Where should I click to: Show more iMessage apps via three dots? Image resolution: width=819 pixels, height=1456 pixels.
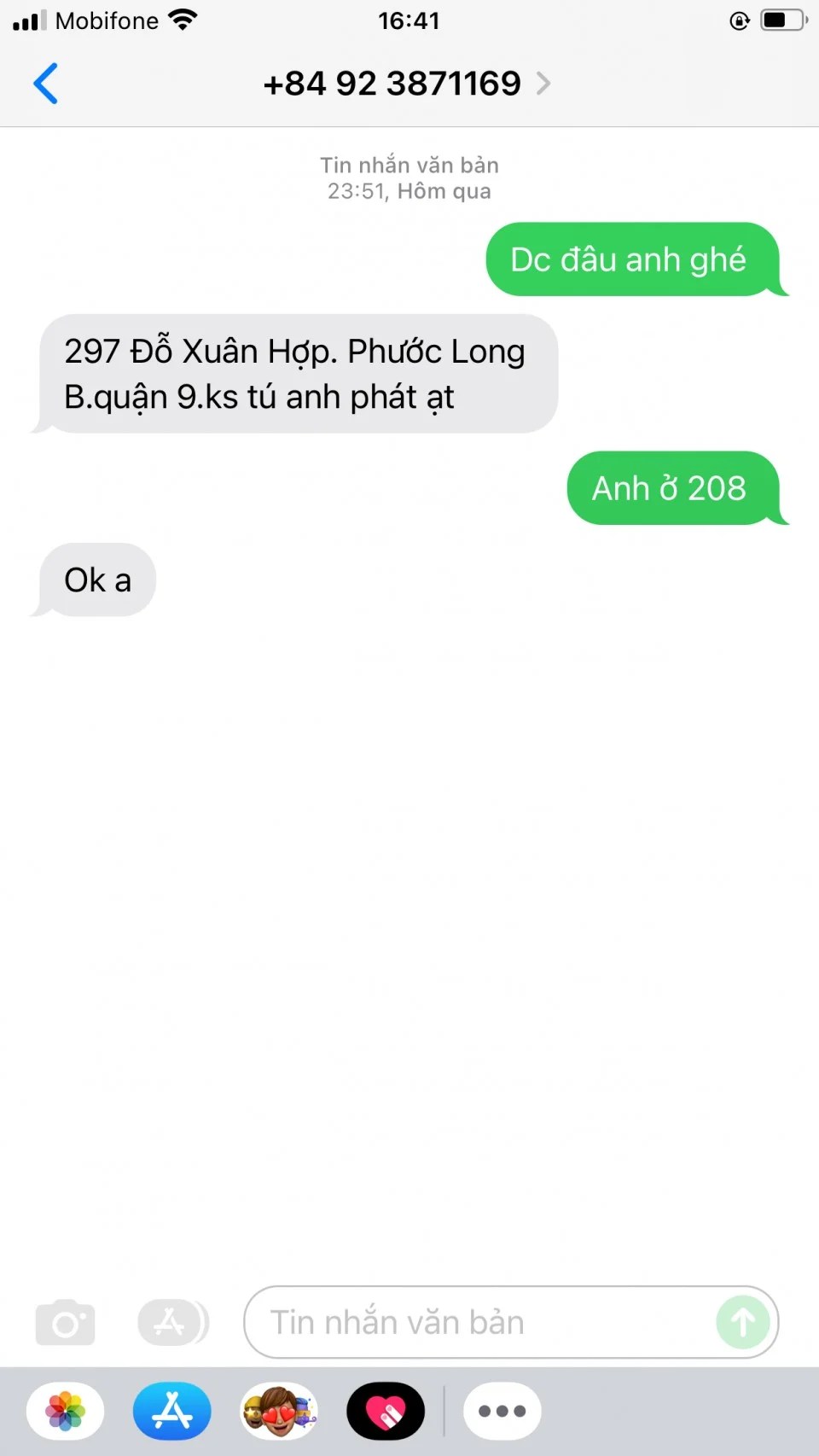click(x=502, y=1411)
